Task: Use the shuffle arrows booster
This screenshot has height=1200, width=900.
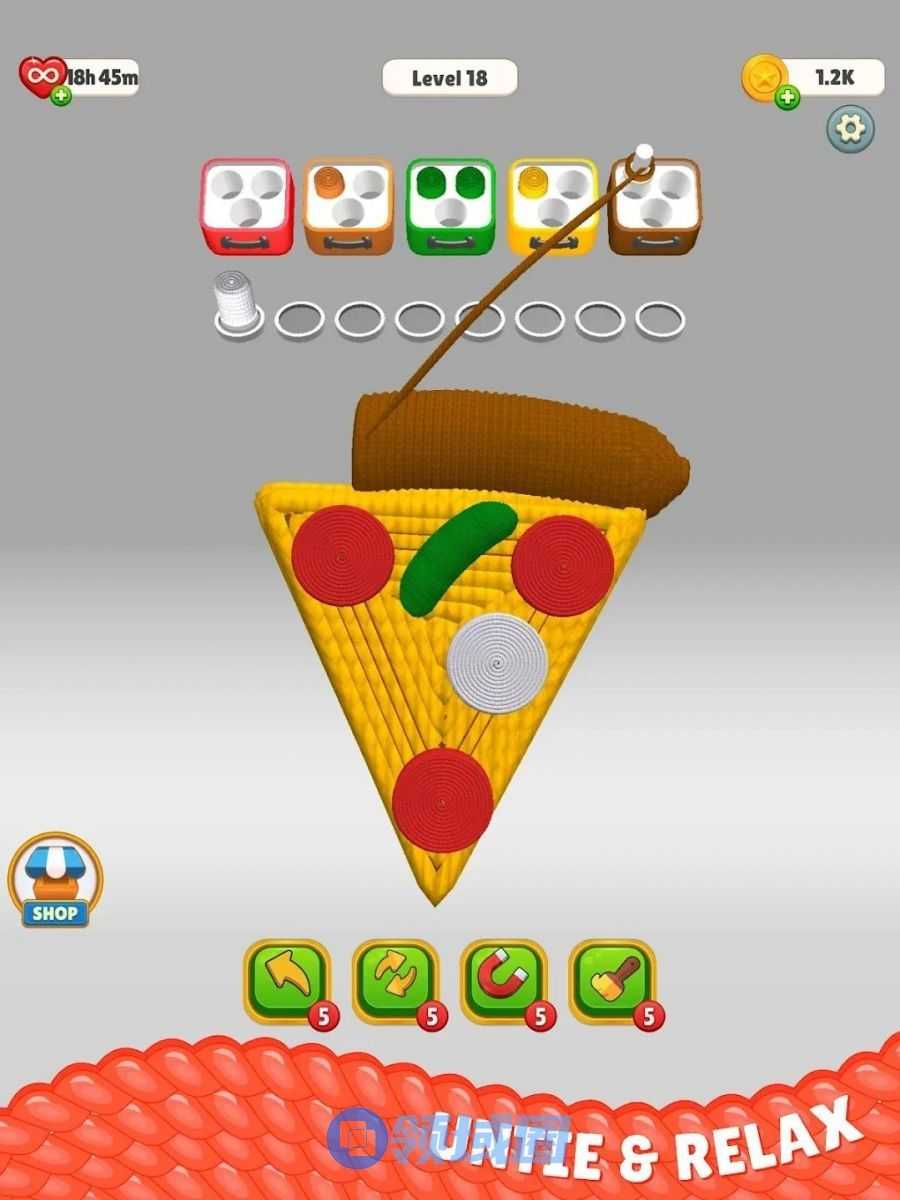Action: (395, 980)
